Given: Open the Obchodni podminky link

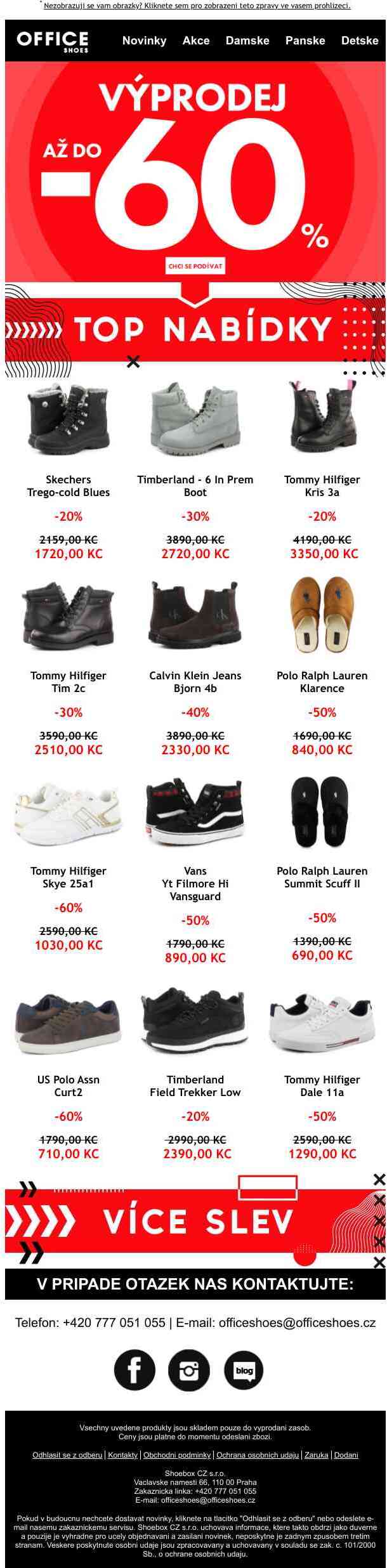Looking at the screenshot, I should pyautogui.click(x=177, y=1455).
